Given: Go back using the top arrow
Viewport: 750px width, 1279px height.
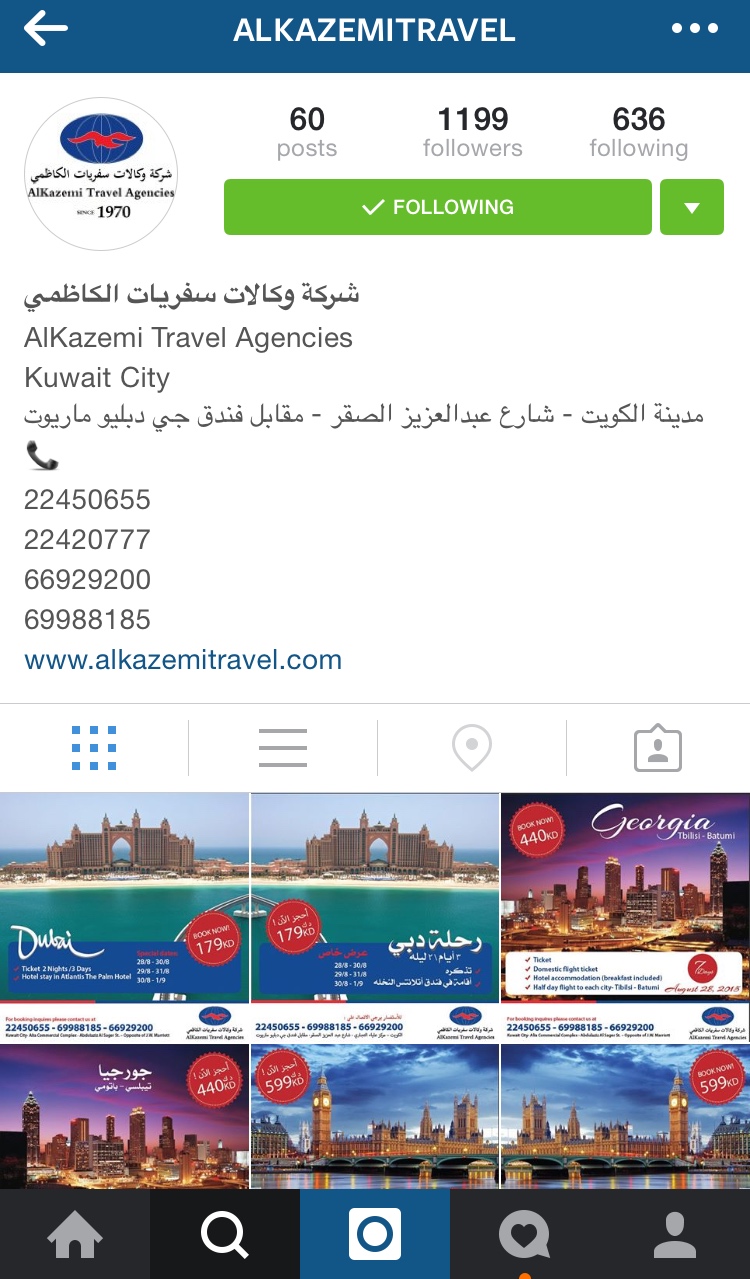Looking at the screenshot, I should click(x=45, y=29).
